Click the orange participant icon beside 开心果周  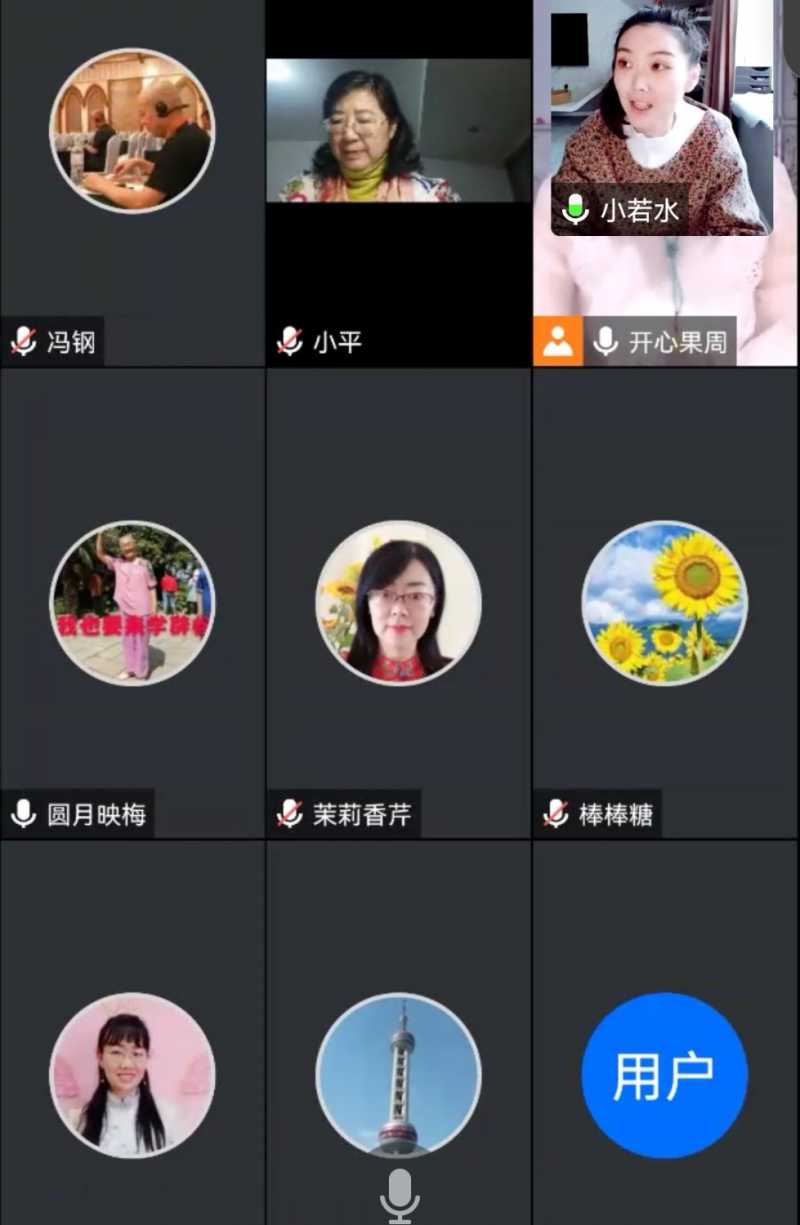click(x=556, y=341)
